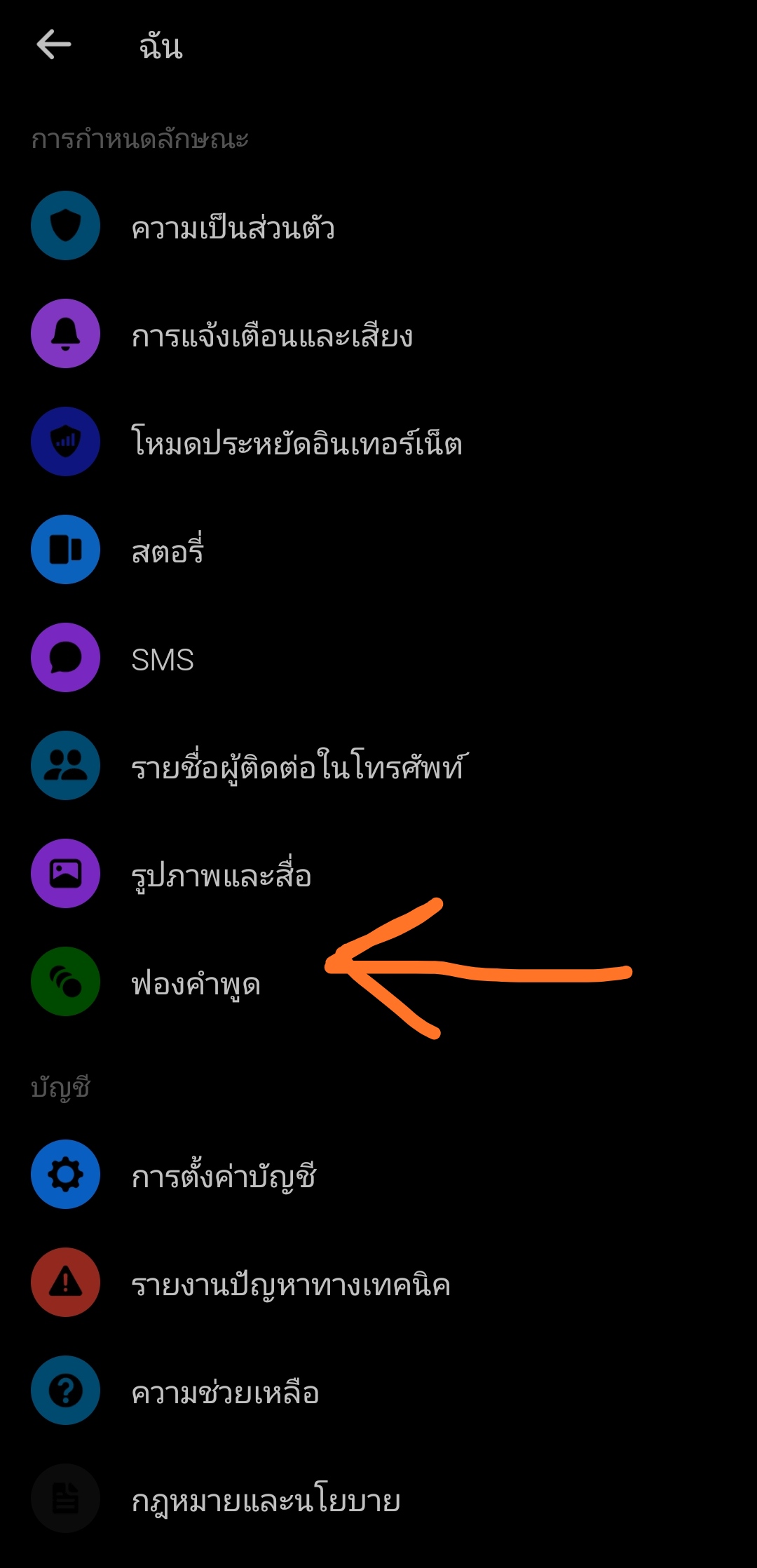757x1568 pixels.
Task: Open ความเป็นส่วนตัว privacy settings
Action: pyautogui.click(x=233, y=227)
